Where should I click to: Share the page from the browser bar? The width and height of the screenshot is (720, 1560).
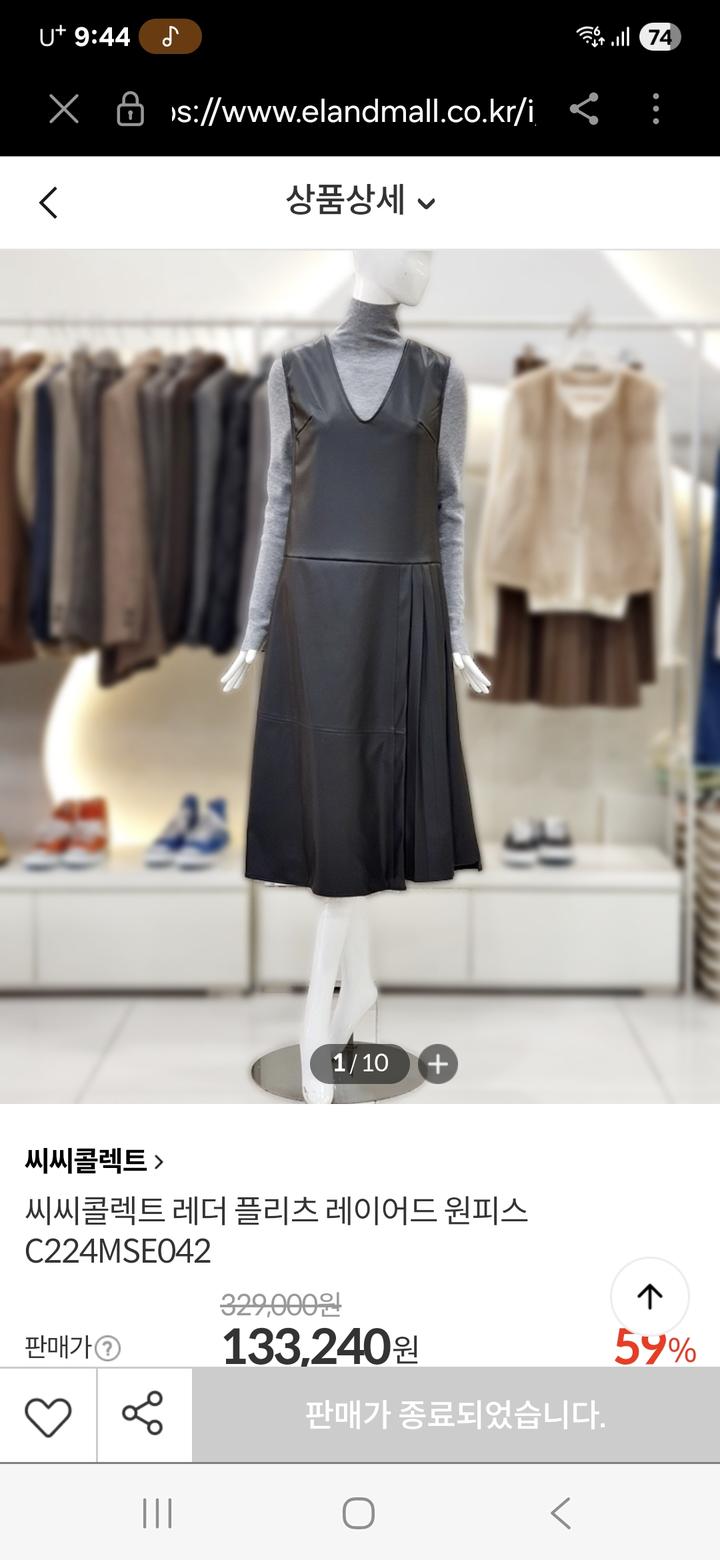click(584, 109)
